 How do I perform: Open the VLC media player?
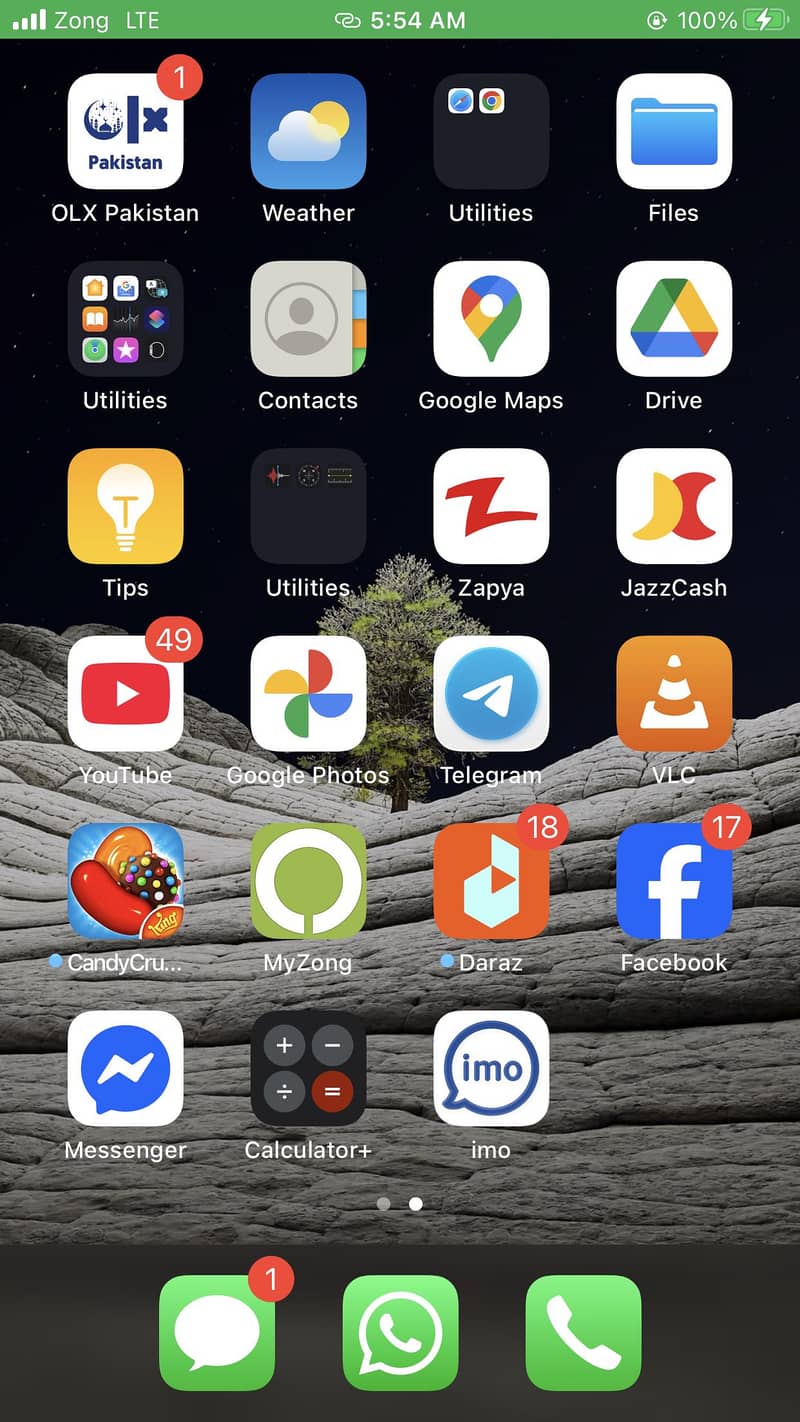tap(673, 693)
